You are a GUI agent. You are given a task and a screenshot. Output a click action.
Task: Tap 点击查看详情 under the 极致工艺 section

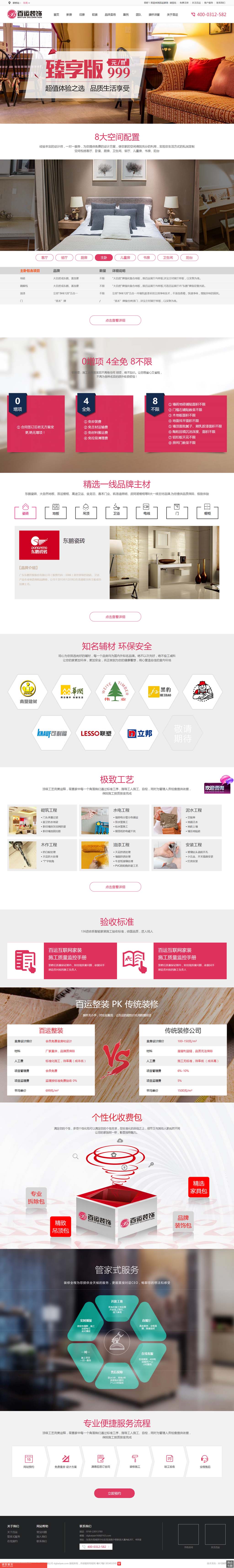[115, 887]
